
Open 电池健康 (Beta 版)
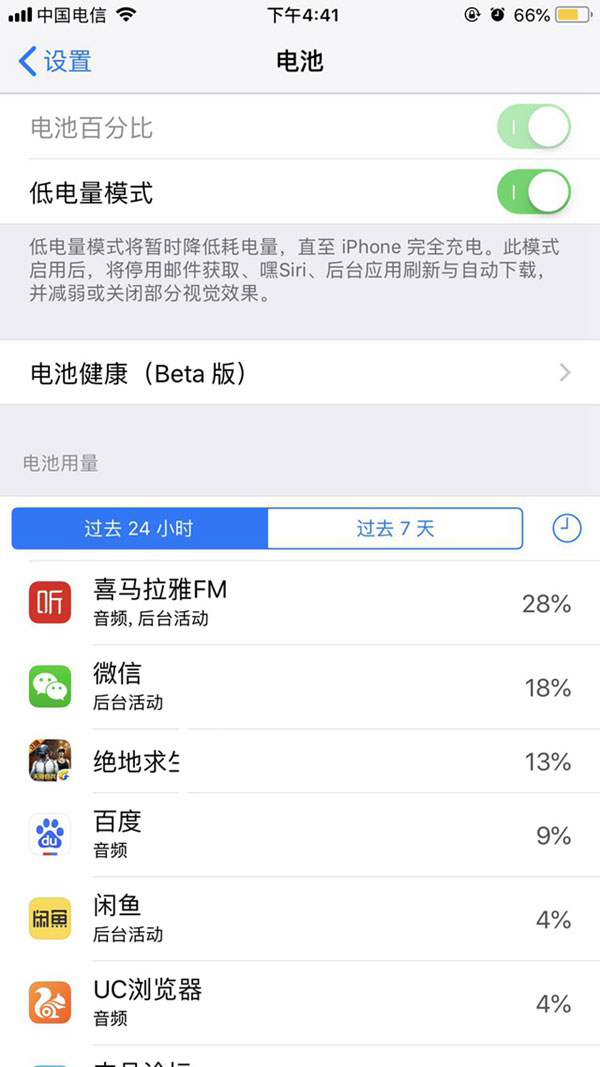(300, 373)
